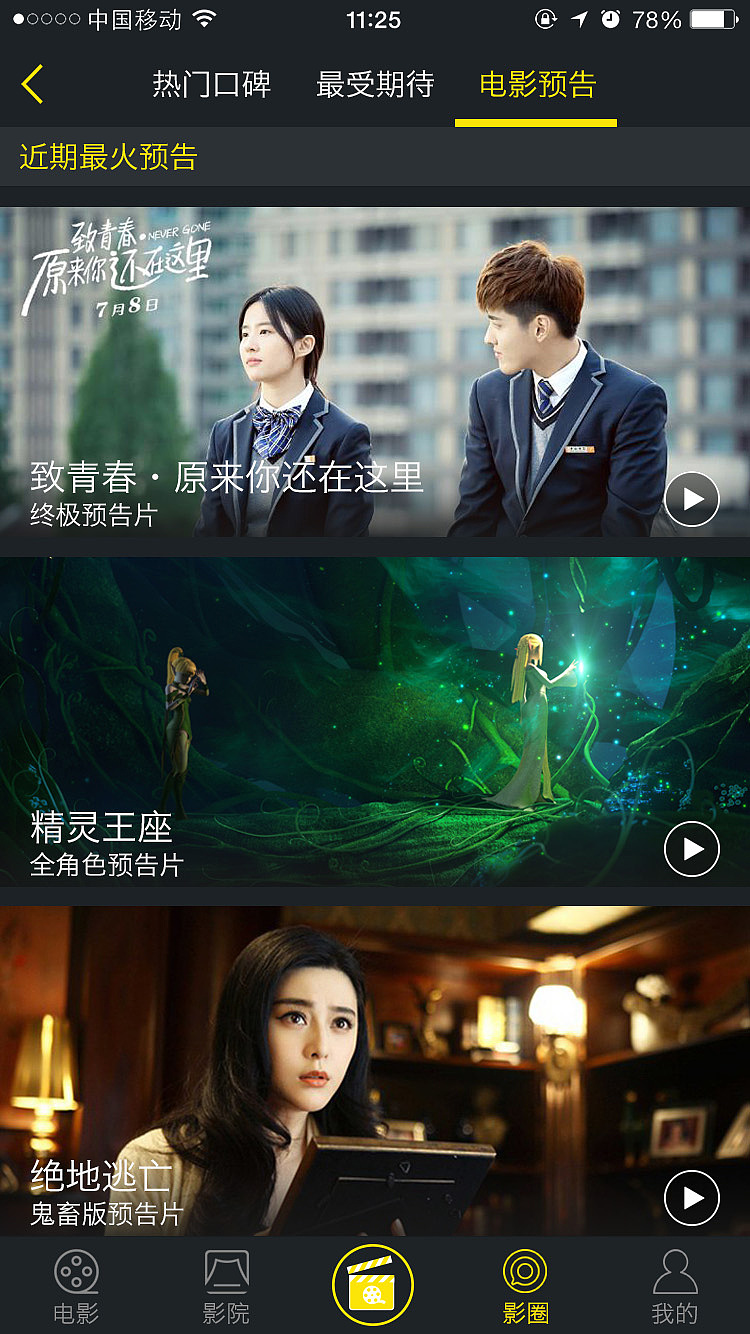The height and width of the screenshot is (1334, 750).
Task: Select the 电影预告 tab
Action: 537,84
